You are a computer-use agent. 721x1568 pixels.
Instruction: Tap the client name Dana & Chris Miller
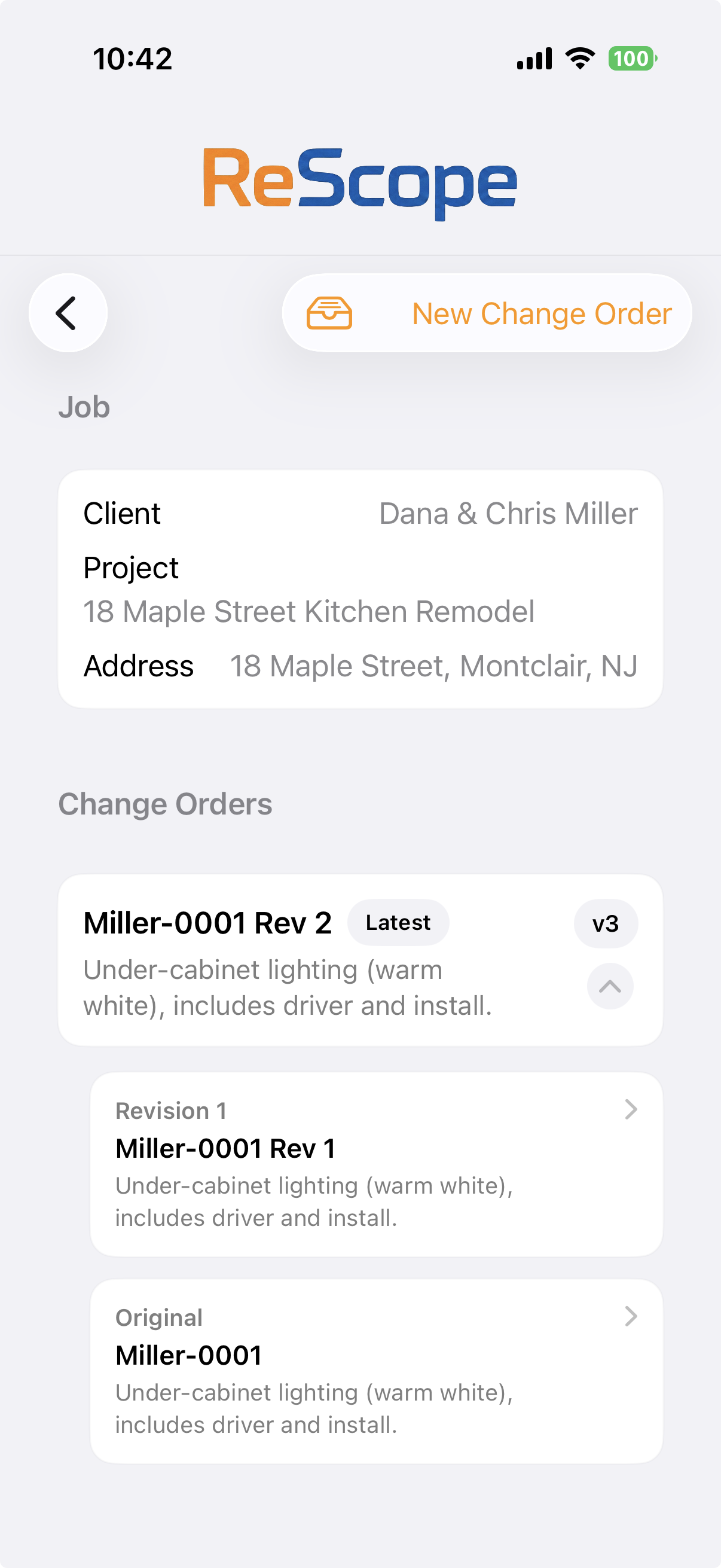508,514
